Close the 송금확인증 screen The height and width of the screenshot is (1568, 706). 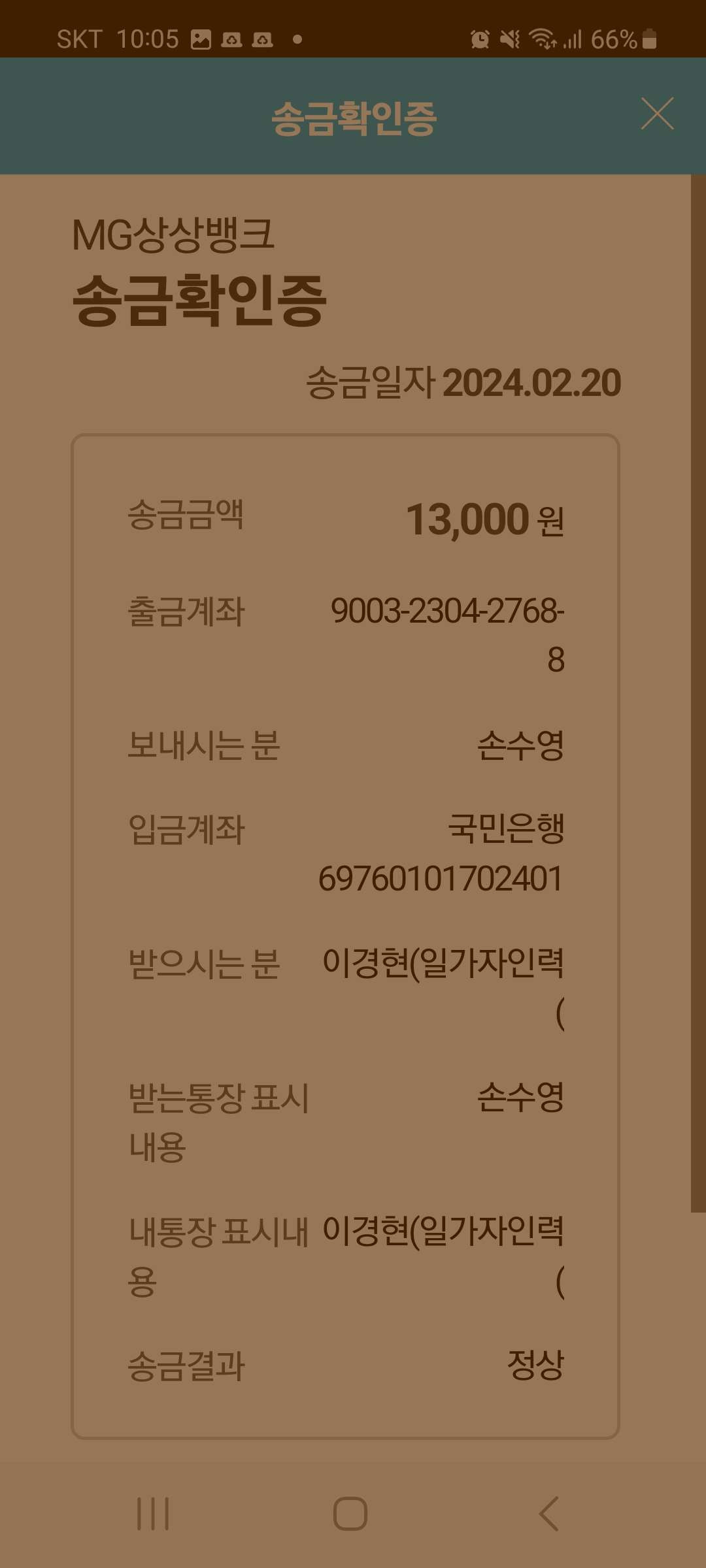point(657,114)
